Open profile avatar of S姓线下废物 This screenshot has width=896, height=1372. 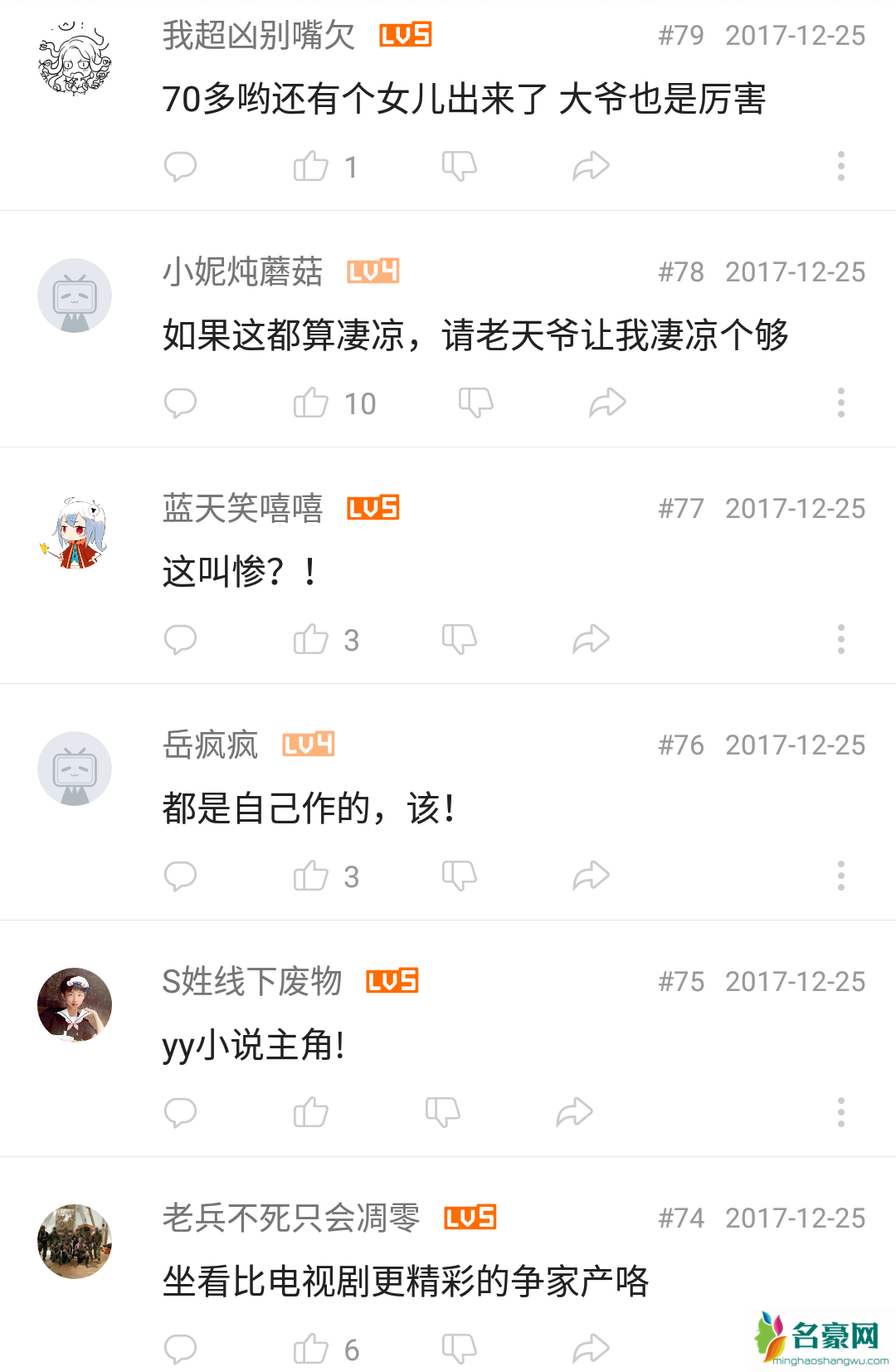click(x=75, y=1005)
